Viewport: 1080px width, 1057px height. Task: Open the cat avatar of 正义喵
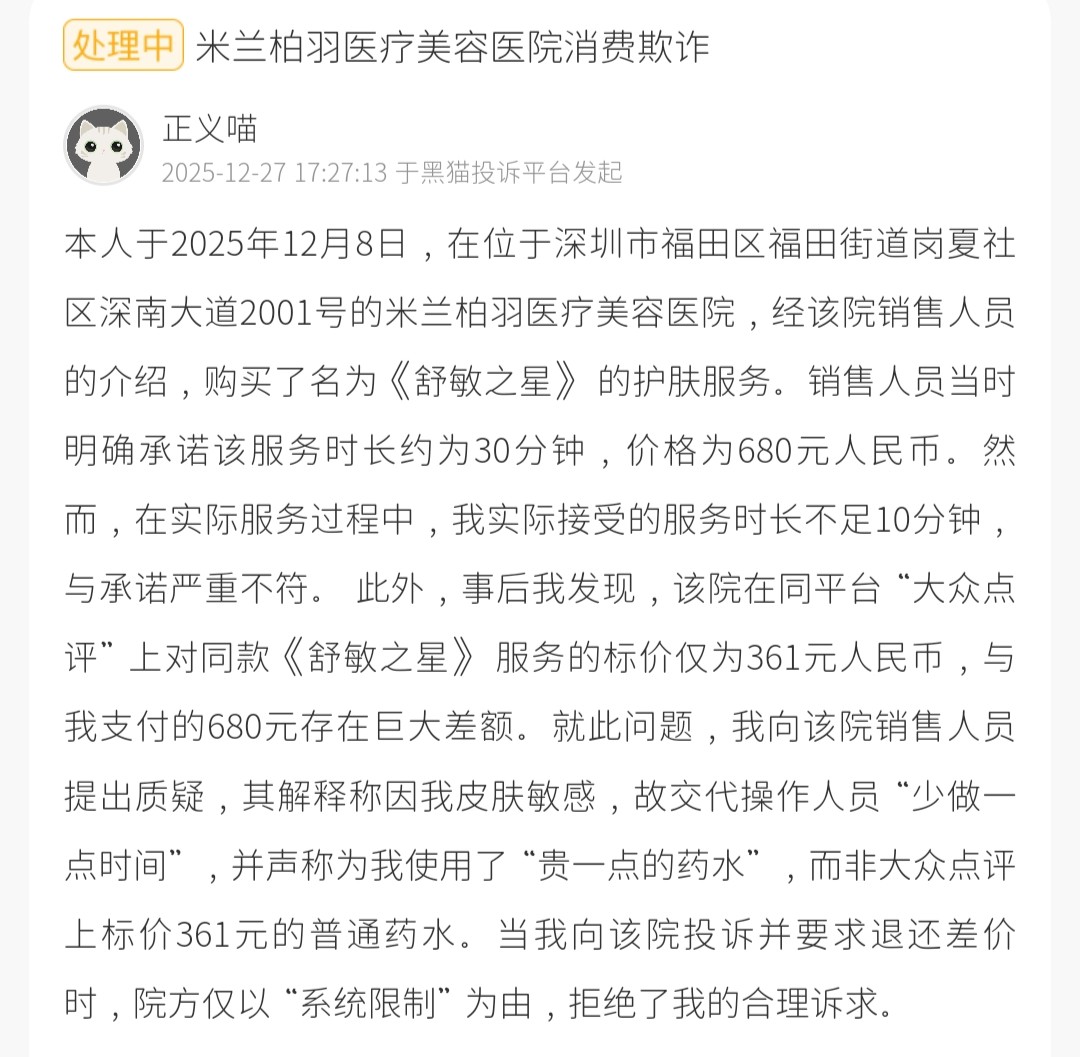[104, 146]
